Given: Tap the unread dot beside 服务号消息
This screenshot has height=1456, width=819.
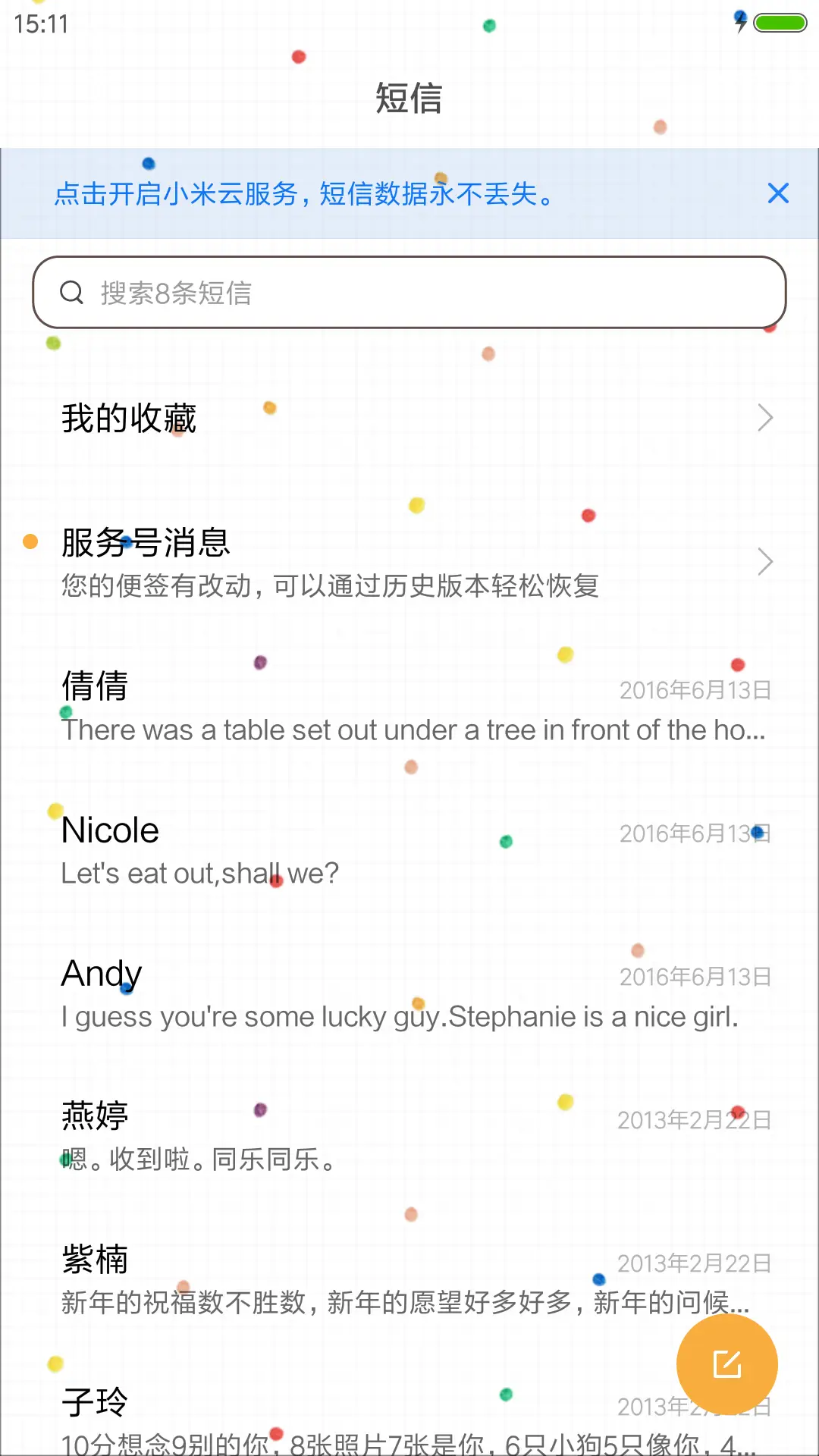Looking at the screenshot, I should click(30, 541).
